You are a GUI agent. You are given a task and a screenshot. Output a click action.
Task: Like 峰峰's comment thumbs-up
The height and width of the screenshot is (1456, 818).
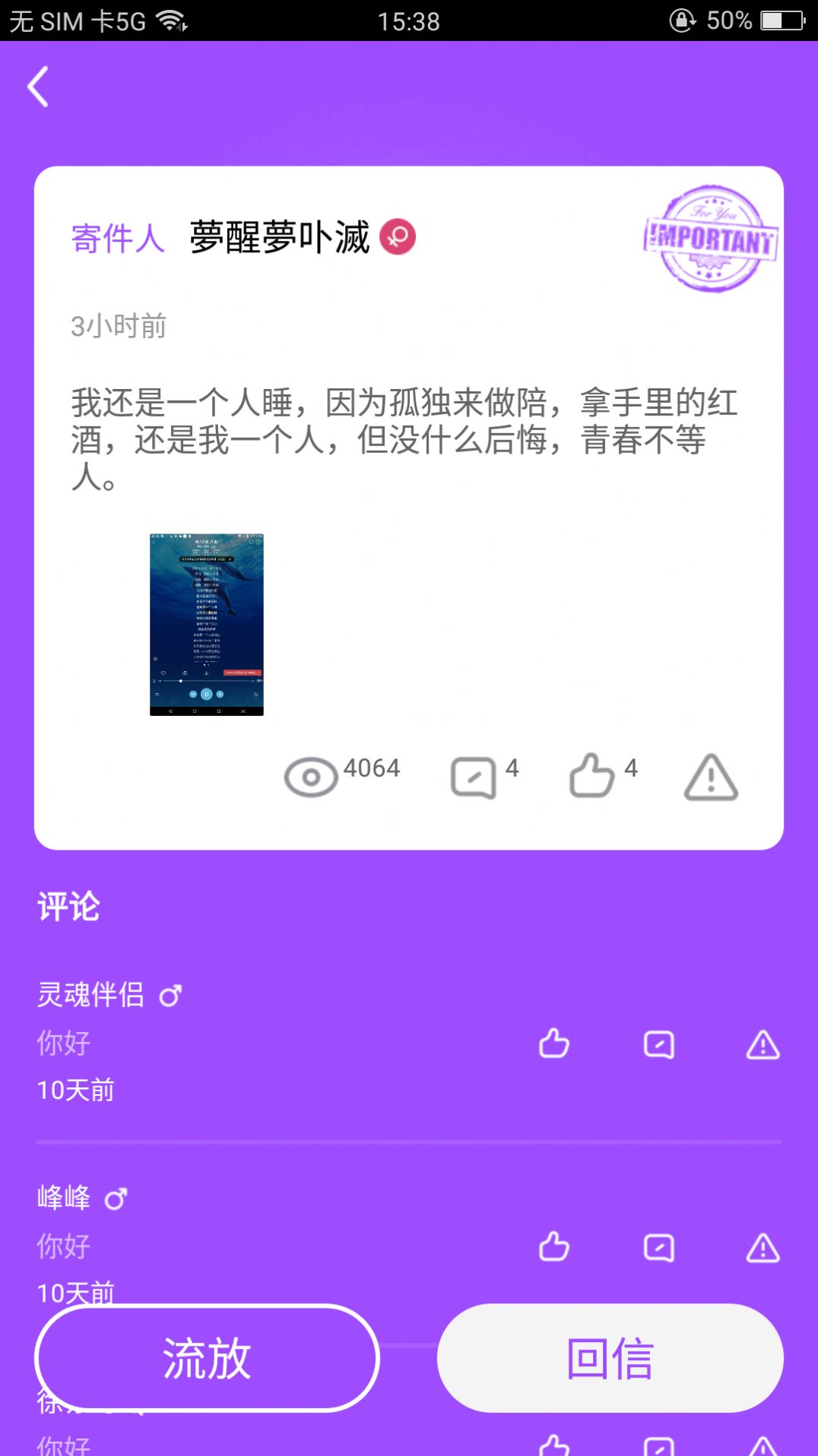pos(553,1246)
